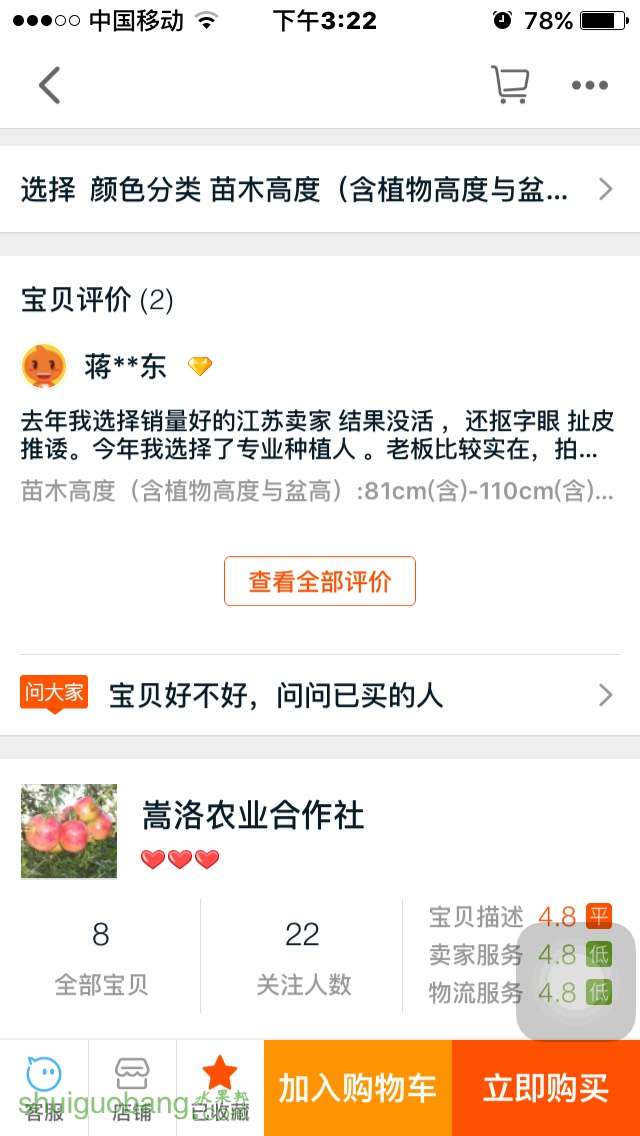
Task: Contact 客服 customer service
Action: pyautogui.click(x=44, y=1087)
